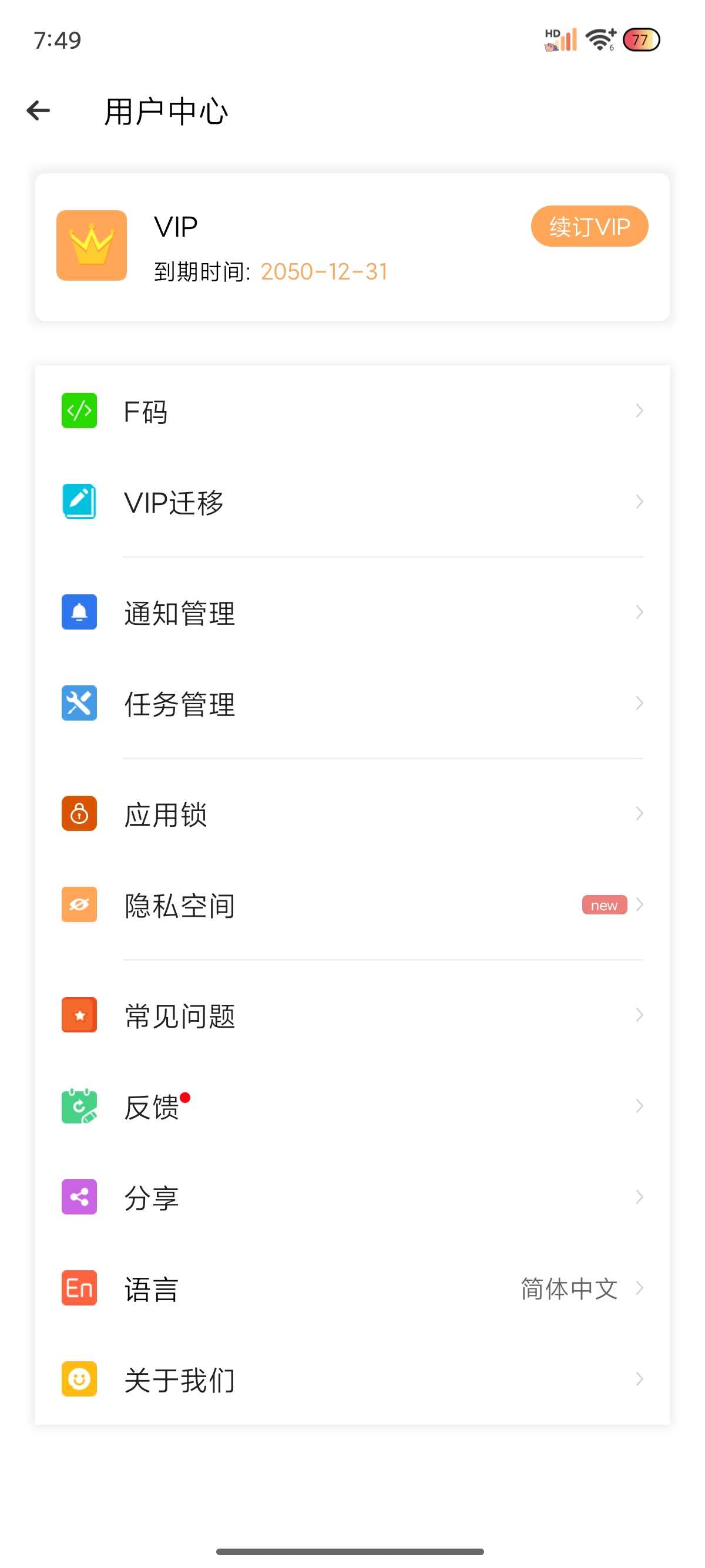The width and height of the screenshot is (705, 1568).
Task: Open 关于我们
Action: 352,1379
